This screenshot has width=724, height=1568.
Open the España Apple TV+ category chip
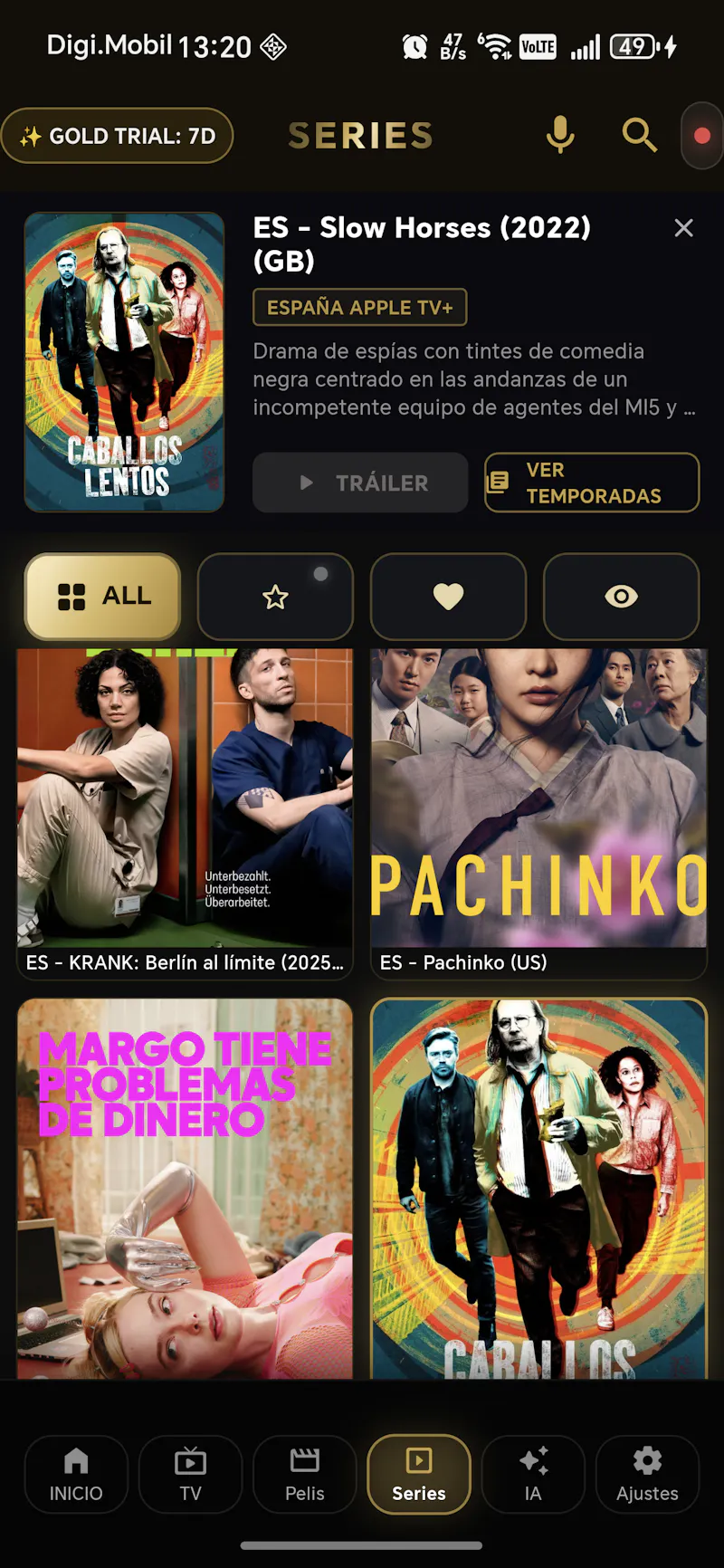(x=360, y=307)
